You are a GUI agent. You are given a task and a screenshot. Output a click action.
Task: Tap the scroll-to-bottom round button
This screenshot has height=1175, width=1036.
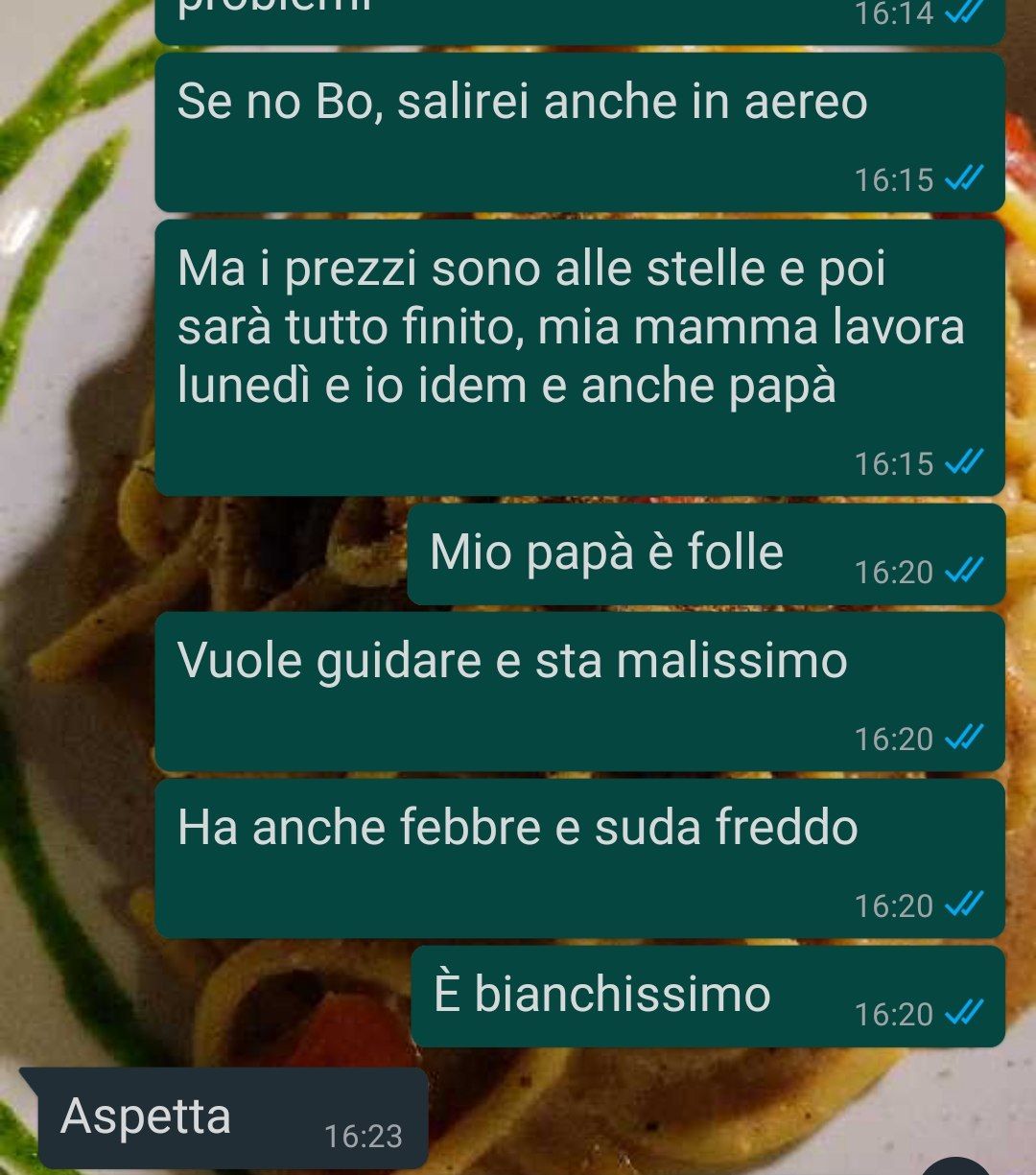pyautogui.click(x=957, y=1167)
